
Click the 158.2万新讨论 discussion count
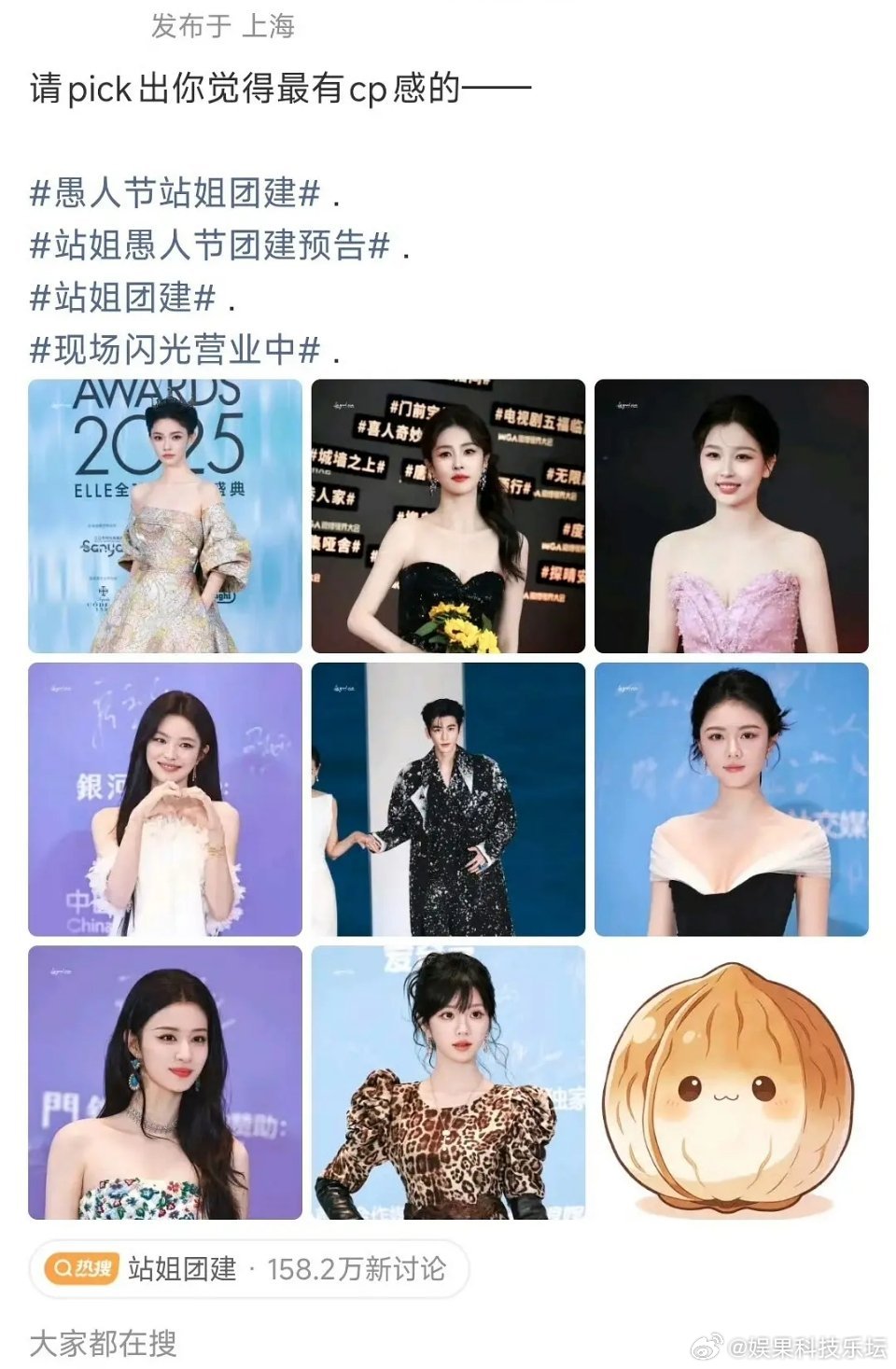tap(357, 1268)
